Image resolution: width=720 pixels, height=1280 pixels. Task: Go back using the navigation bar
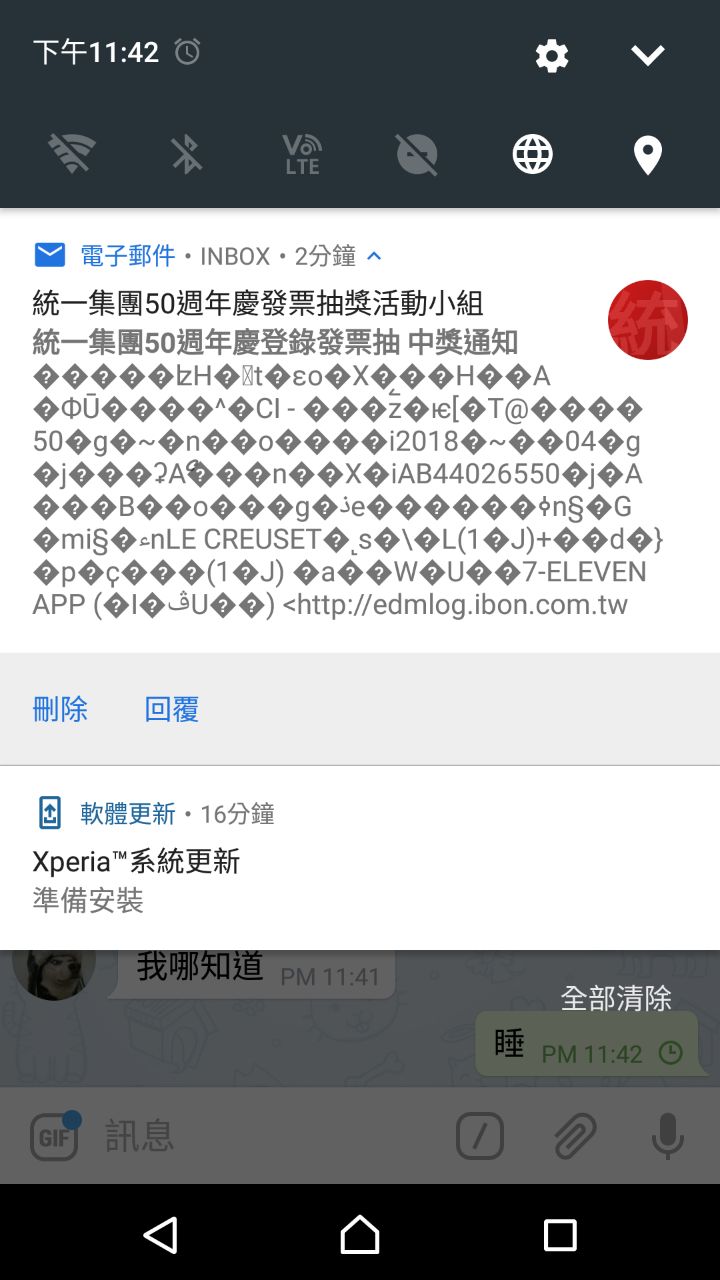click(x=160, y=1235)
